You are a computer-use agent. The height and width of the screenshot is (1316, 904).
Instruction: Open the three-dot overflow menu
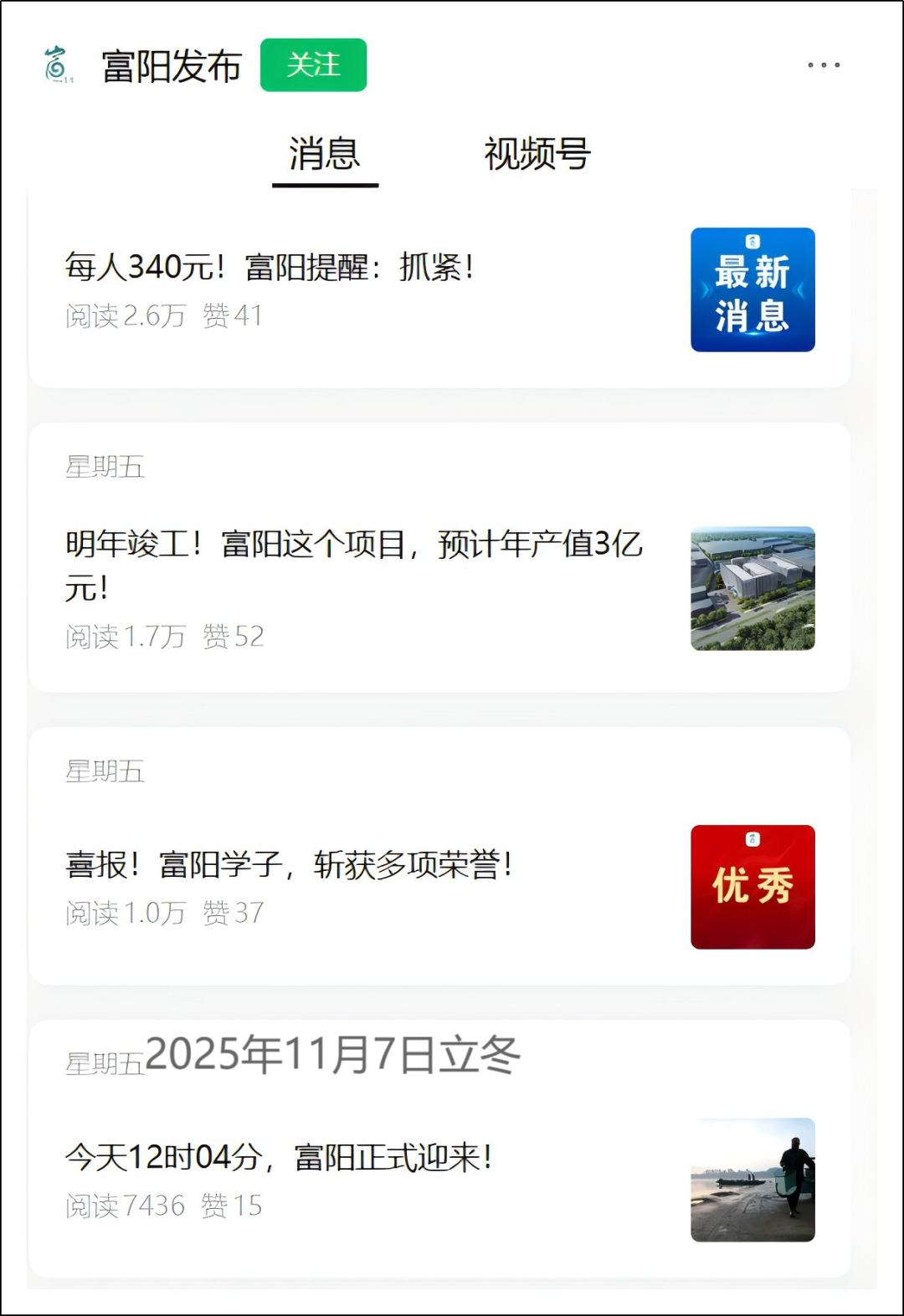[824, 65]
